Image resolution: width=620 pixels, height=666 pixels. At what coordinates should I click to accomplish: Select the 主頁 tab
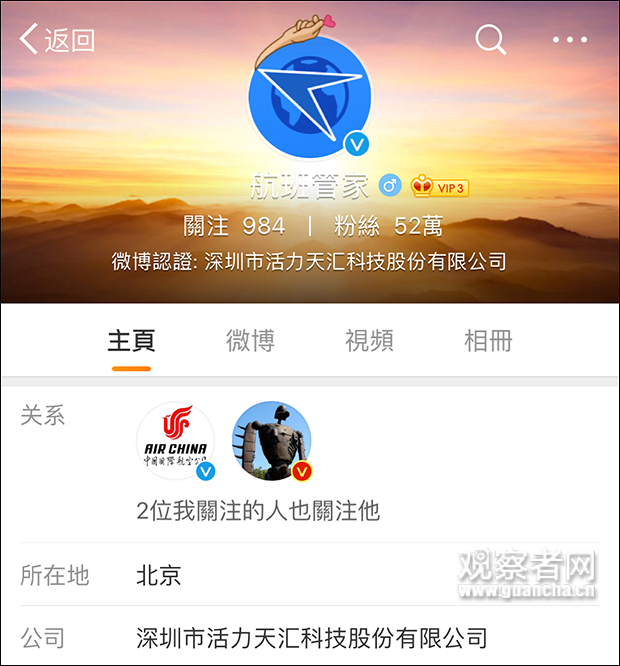131,340
